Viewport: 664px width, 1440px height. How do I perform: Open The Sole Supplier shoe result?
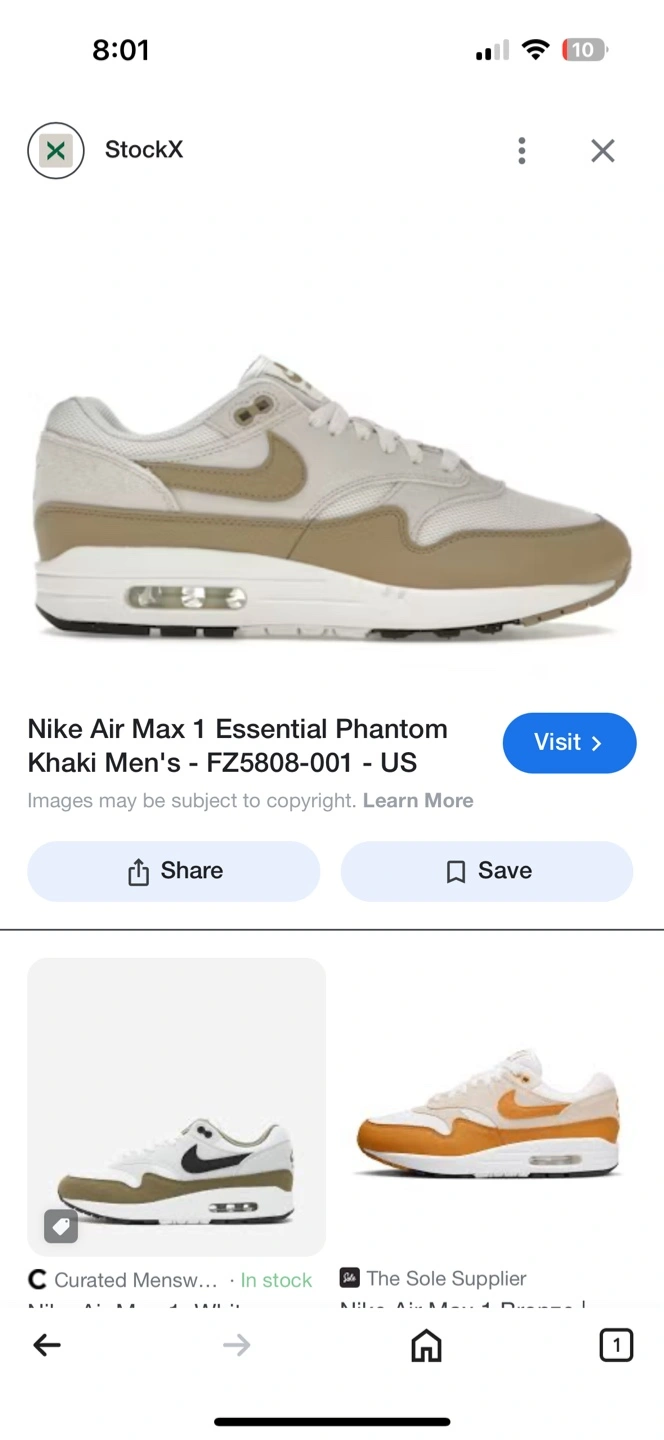pyautogui.click(x=488, y=1107)
